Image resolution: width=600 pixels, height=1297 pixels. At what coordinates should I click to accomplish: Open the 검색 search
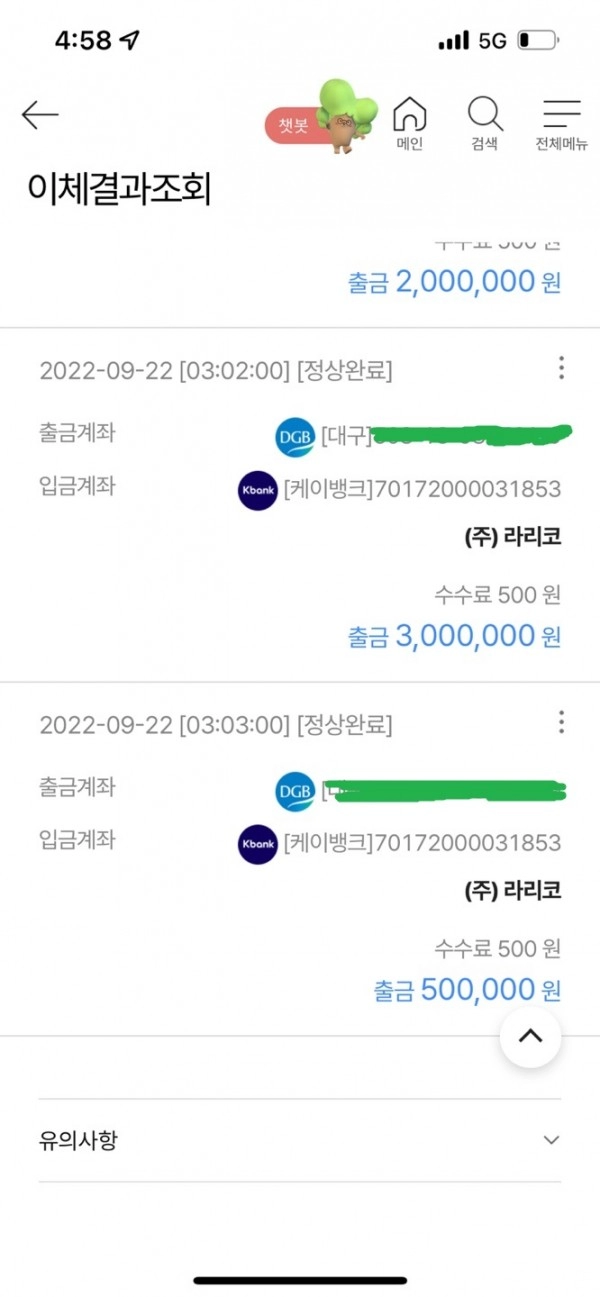pyautogui.click(x=485, y=124)
